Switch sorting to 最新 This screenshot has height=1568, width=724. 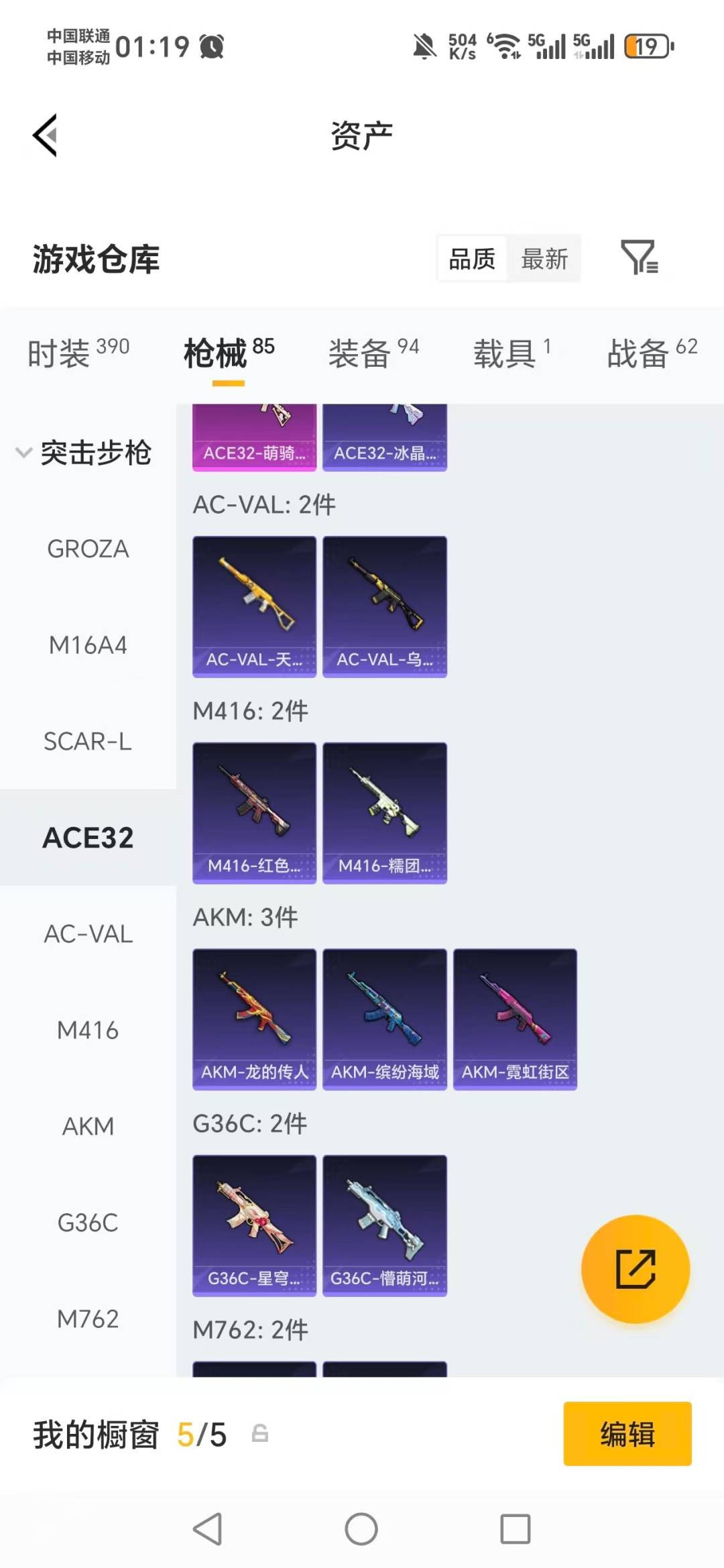pyautogui.click(x=545, y=258)
